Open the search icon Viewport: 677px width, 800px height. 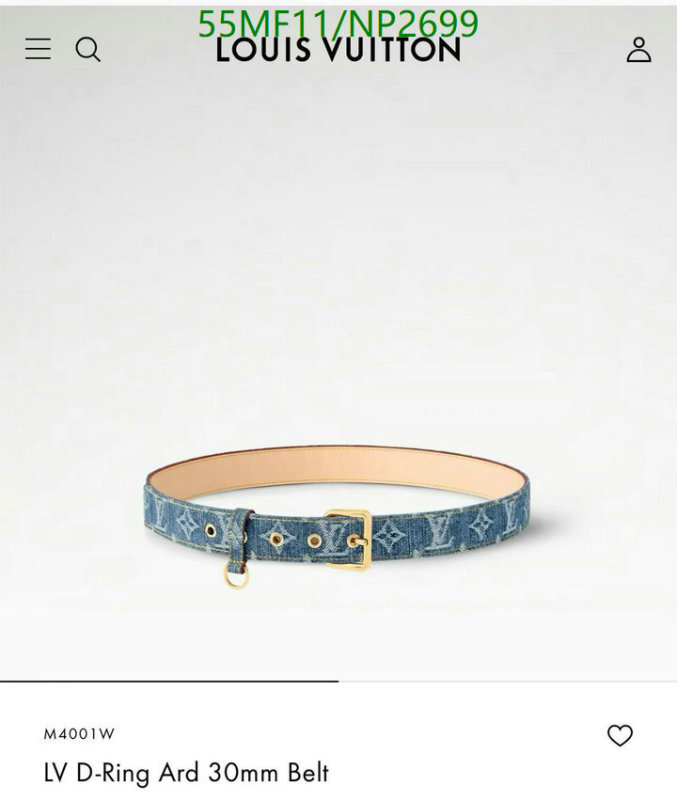[x=88, y=49]
